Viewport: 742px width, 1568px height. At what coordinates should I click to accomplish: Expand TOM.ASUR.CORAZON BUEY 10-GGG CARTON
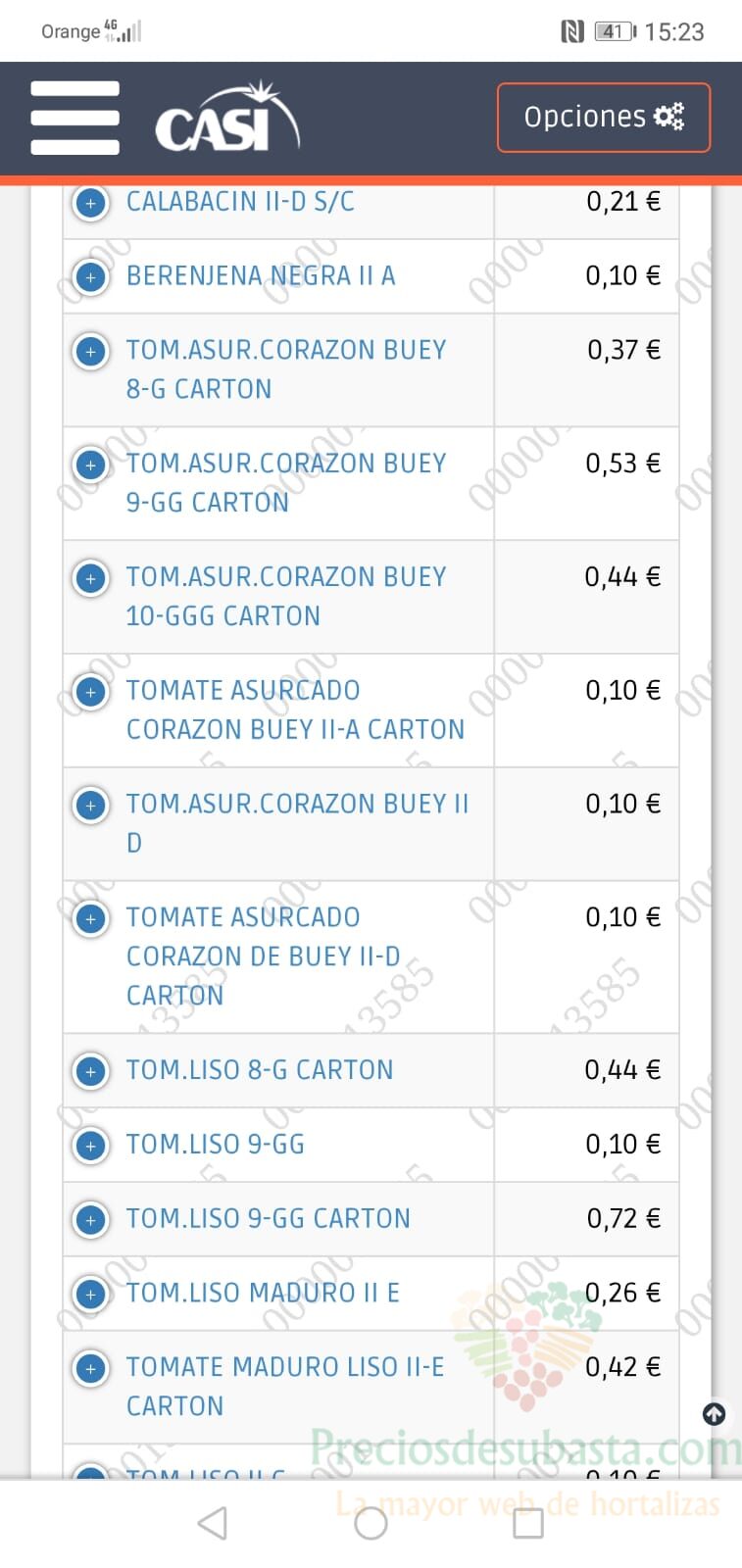click(x=91, y=578)
